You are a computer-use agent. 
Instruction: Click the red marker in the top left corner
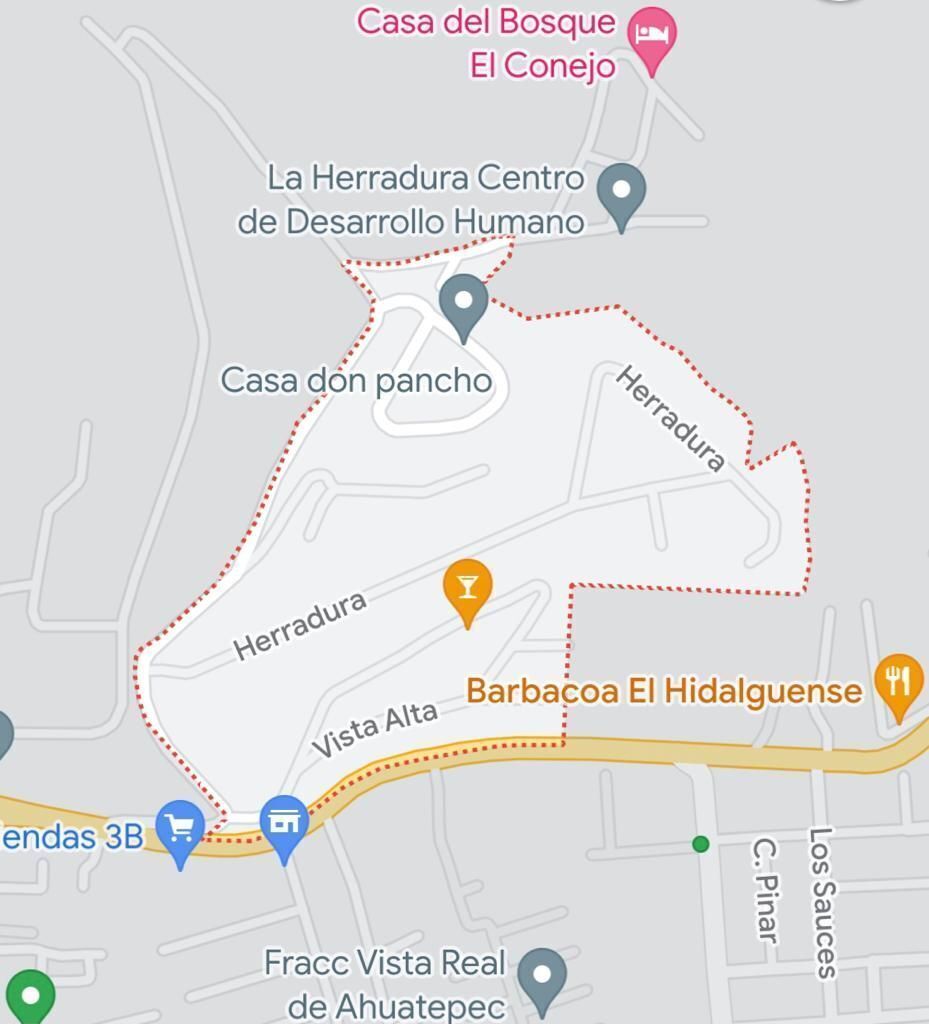pos(22,22)
